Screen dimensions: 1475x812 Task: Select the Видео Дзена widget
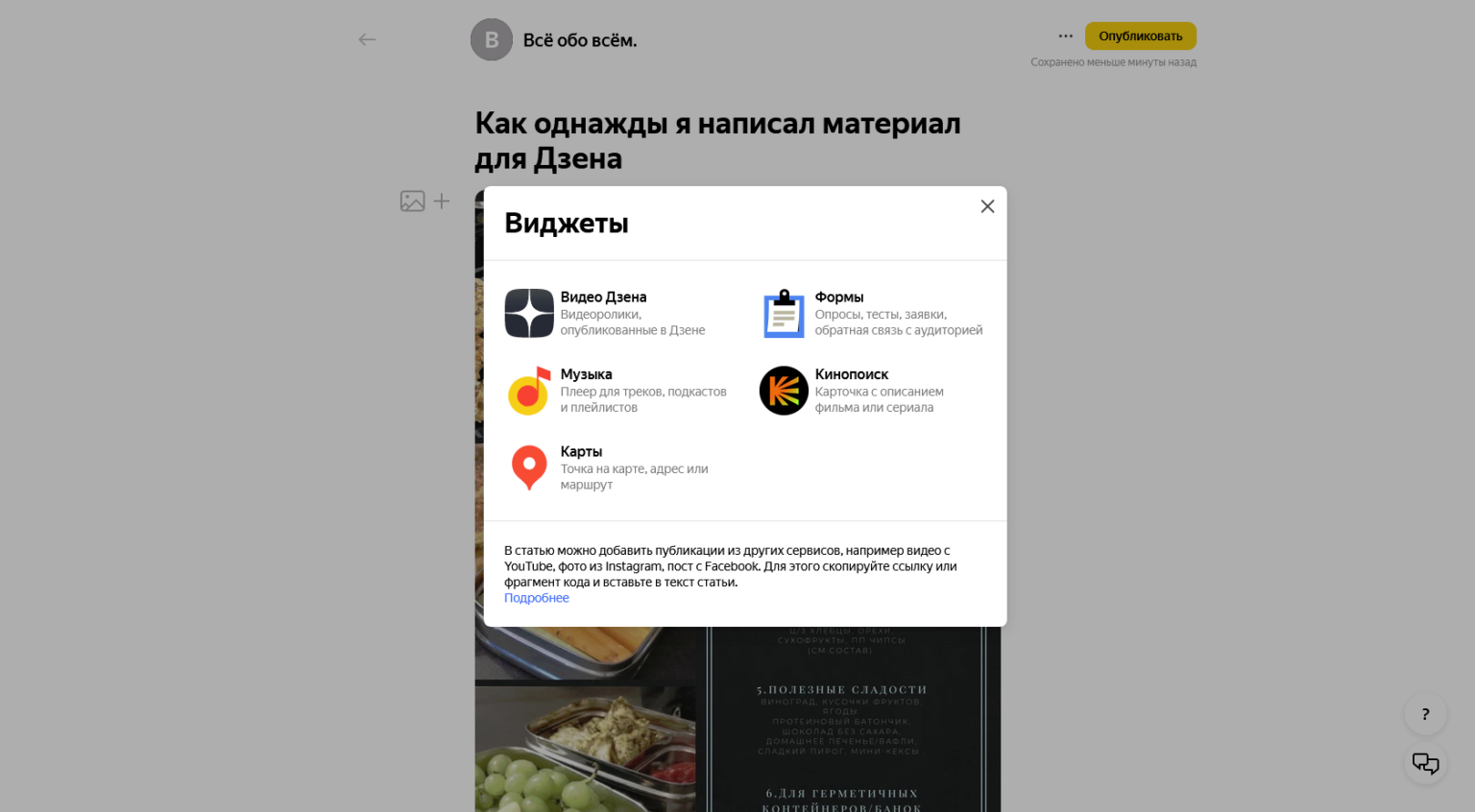tap(604, 313)
